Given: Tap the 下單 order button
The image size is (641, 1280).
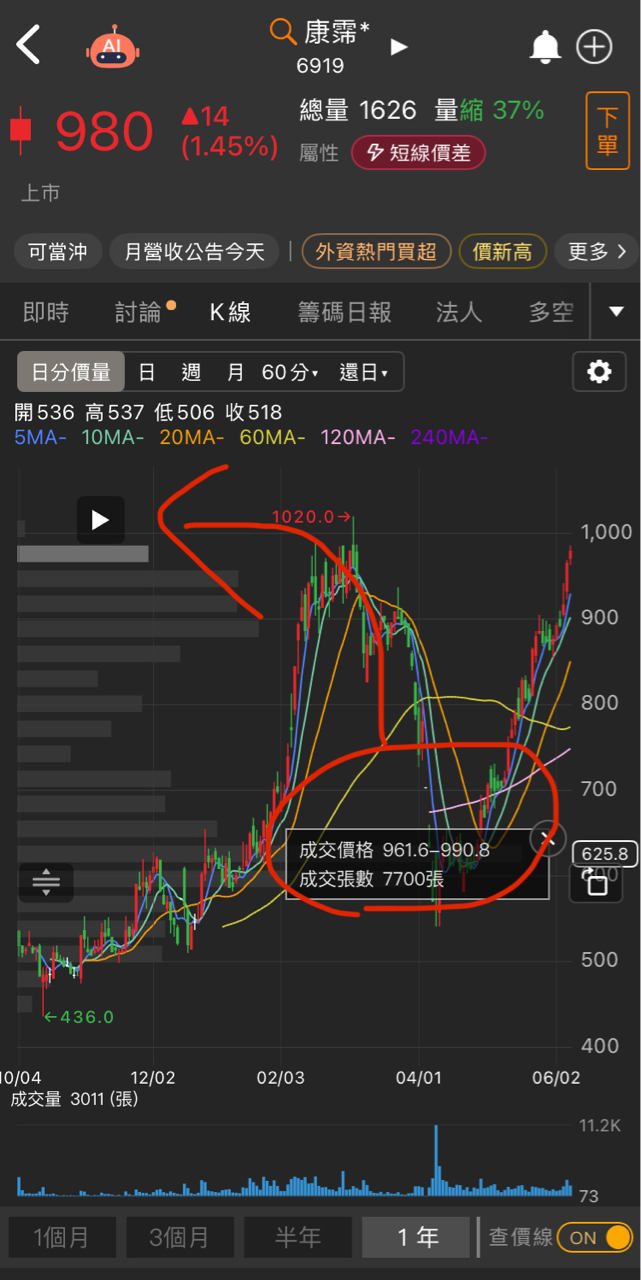Looking at the screenshot, I should pos(607,131).
